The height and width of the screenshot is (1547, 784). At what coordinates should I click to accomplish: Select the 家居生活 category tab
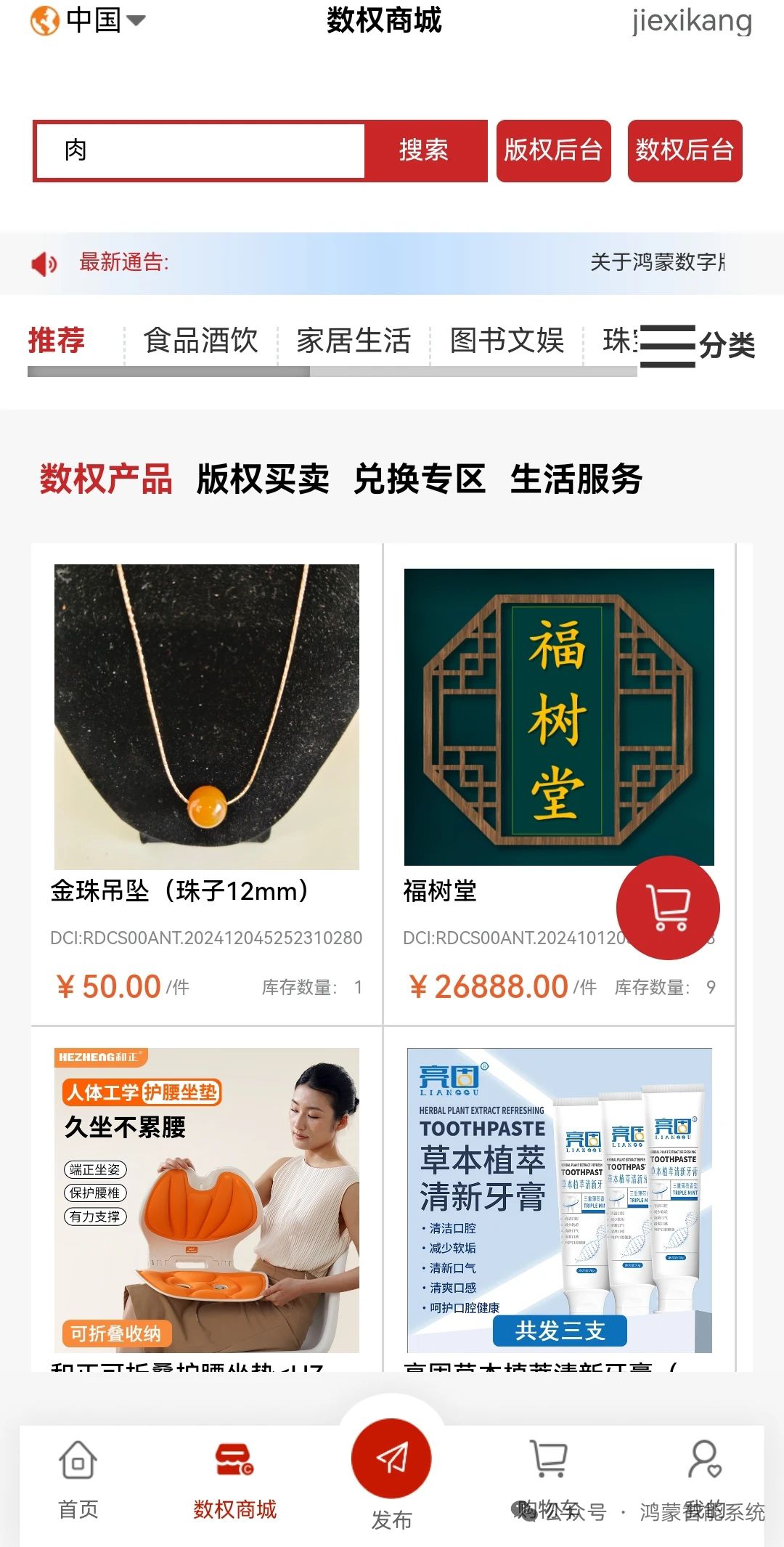[354, 341]
